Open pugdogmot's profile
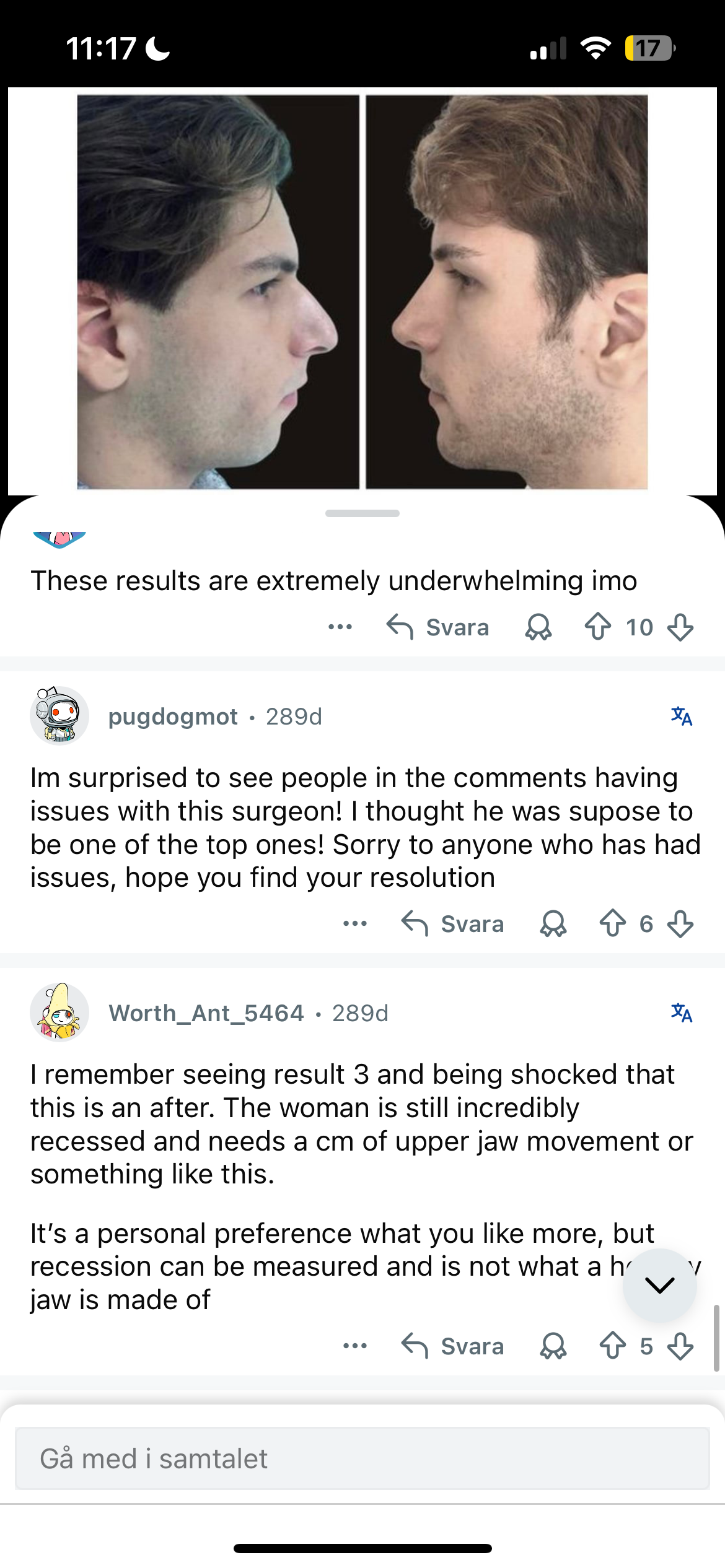725x1568 pixels. pyautogui.click(x=173, y=716)
